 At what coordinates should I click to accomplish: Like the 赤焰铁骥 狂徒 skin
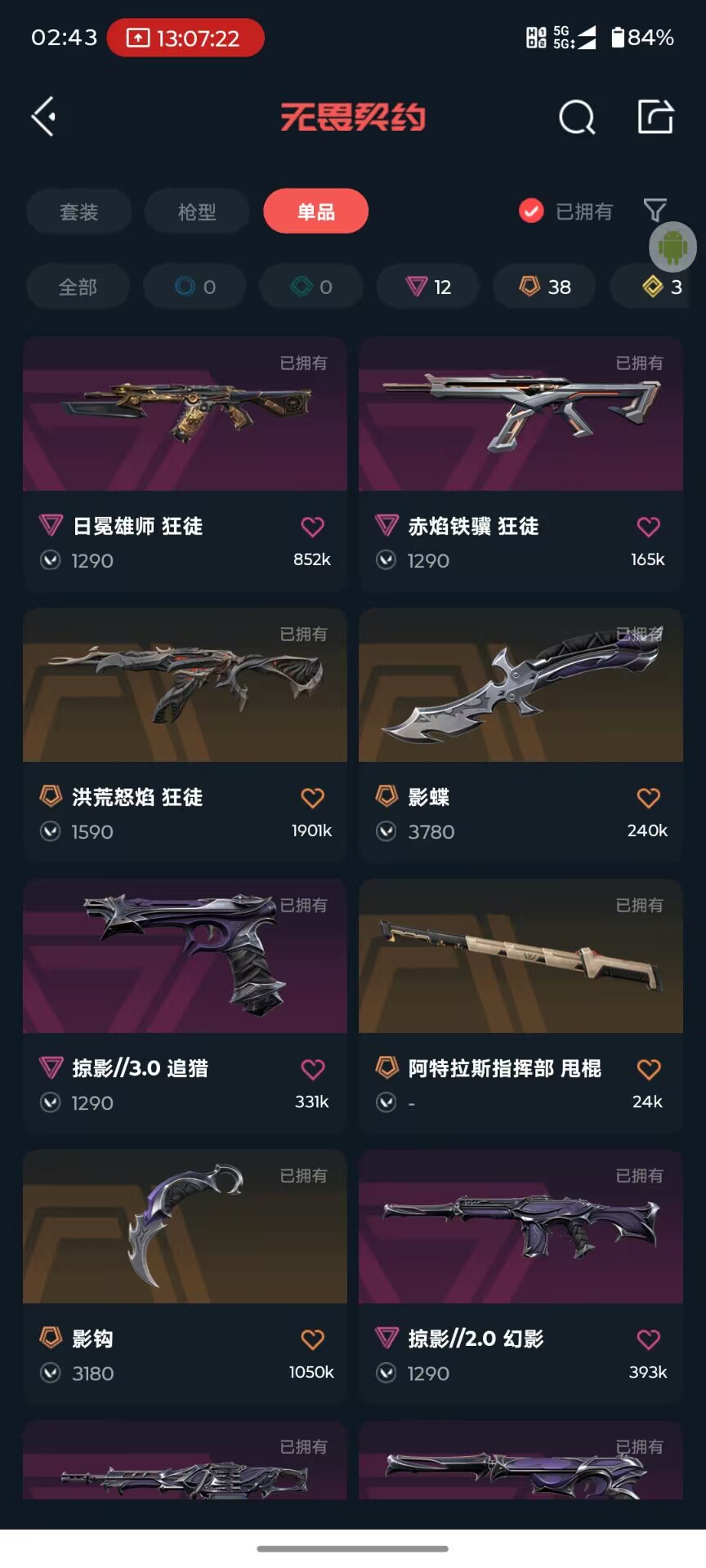point(649,527)
